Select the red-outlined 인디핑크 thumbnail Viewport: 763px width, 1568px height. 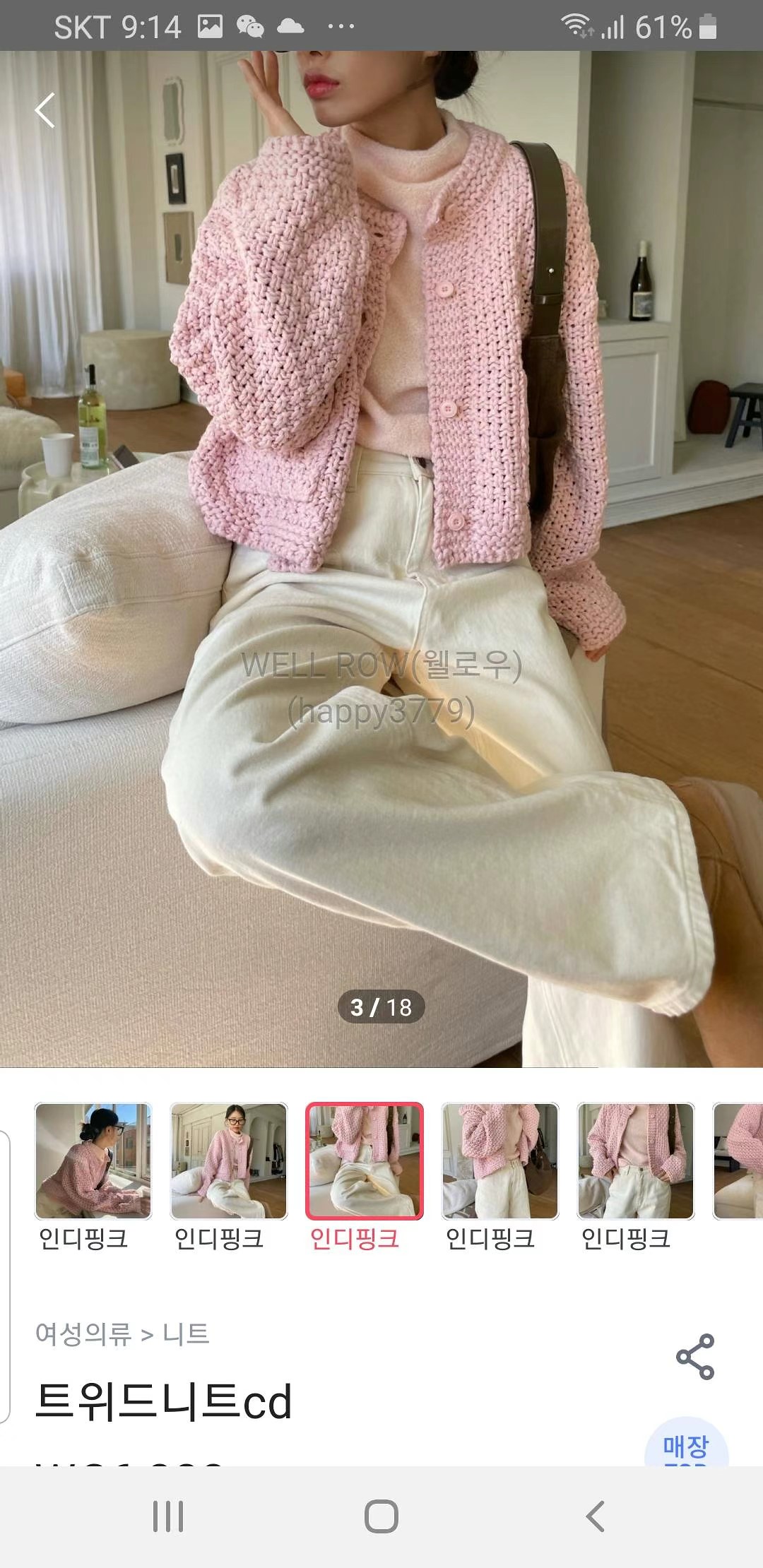[x=365, y=1160]
